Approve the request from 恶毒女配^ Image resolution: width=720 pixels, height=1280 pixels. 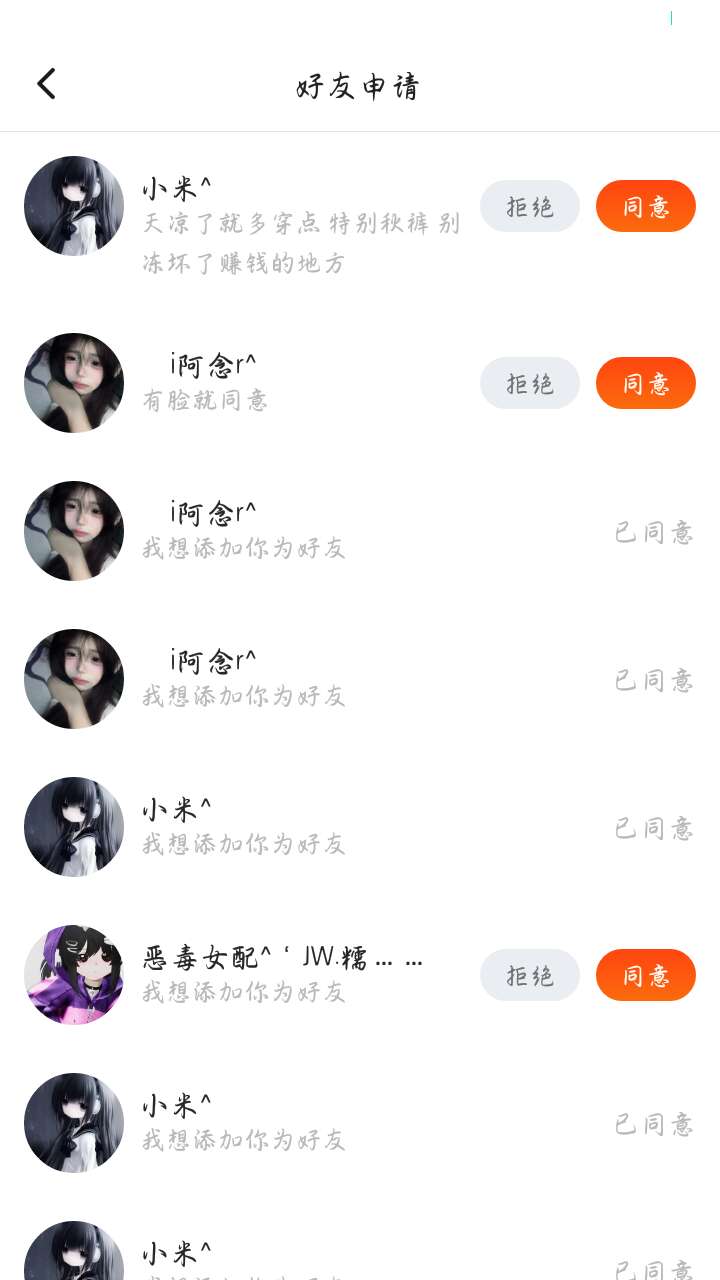click(x=646, y=975)
